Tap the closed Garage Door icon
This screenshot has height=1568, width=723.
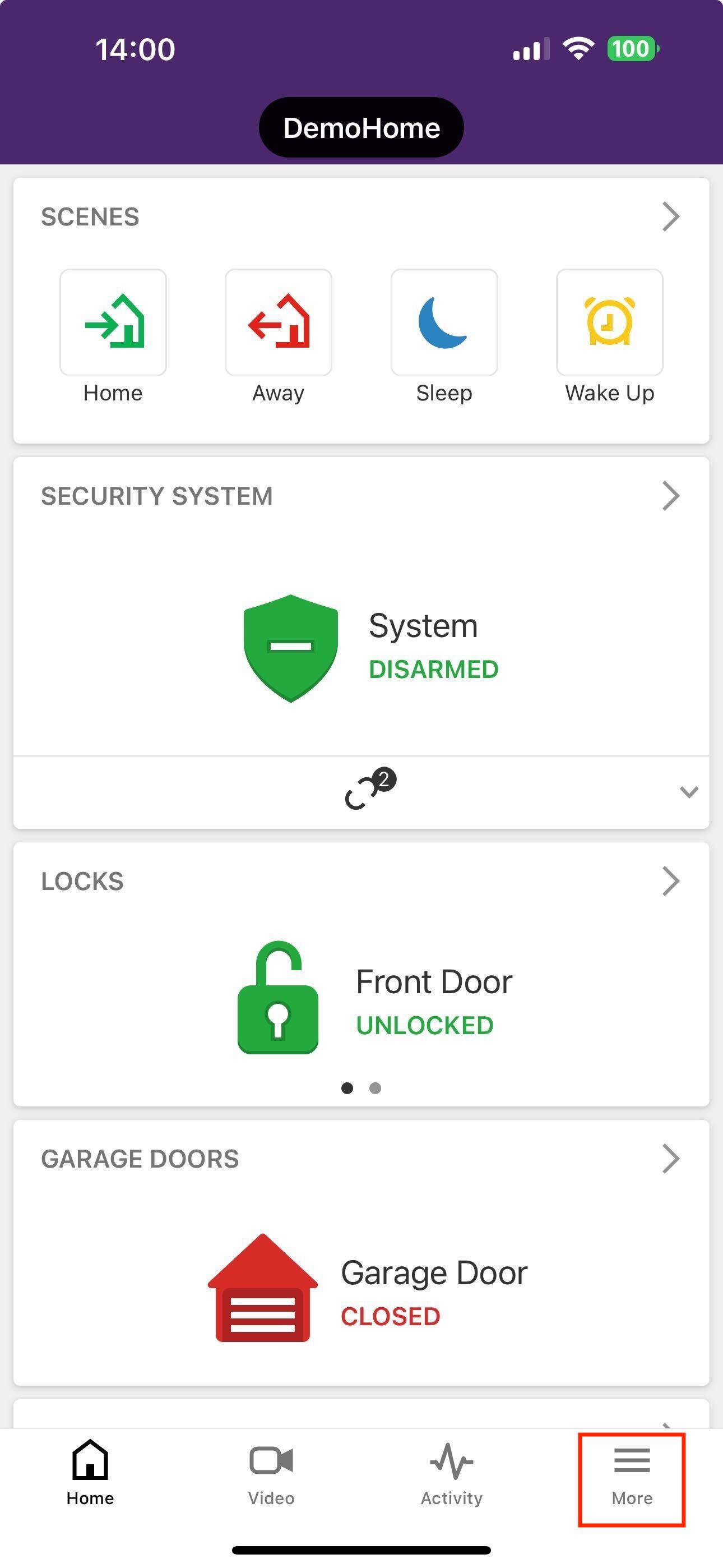[263, 1288]
